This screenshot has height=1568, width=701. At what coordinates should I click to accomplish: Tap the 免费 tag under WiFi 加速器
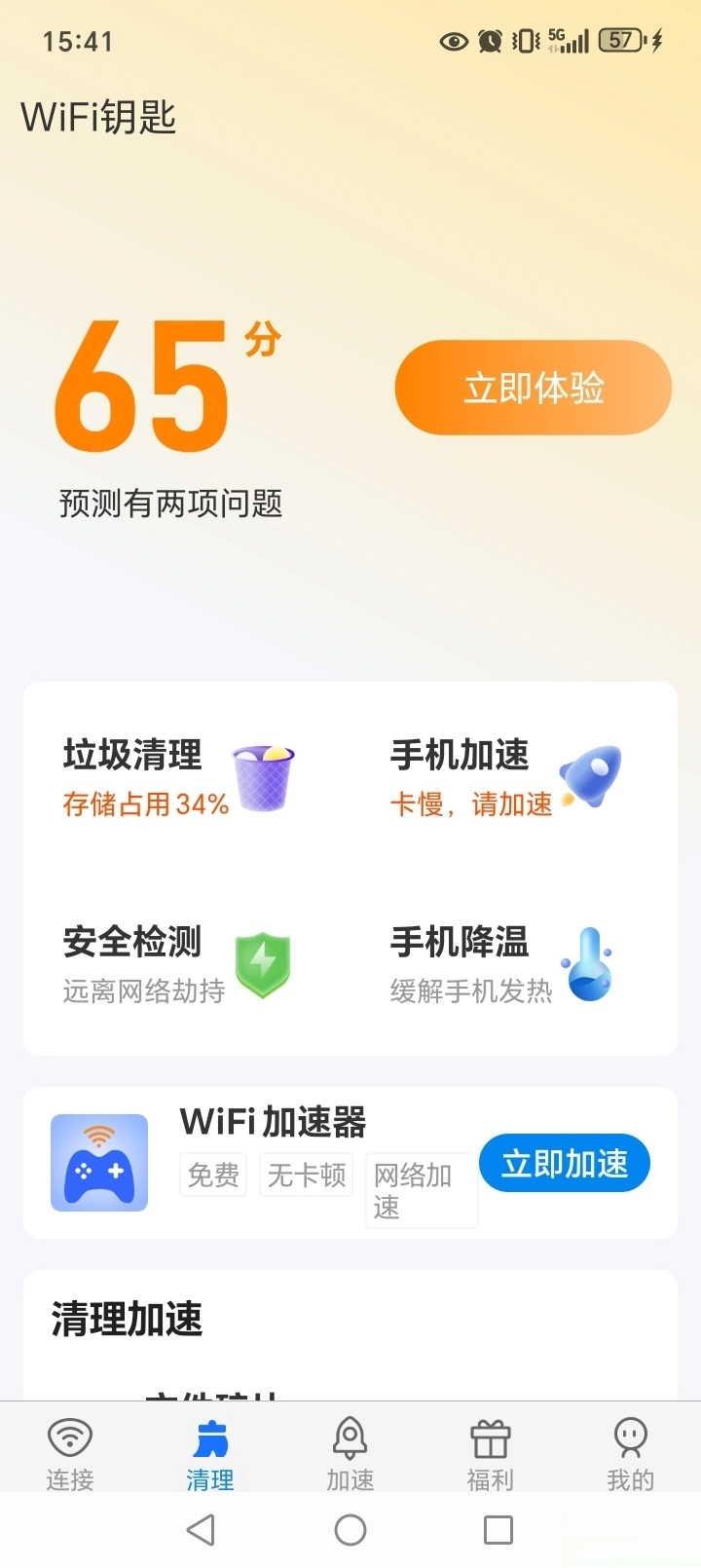[212, 1176]
